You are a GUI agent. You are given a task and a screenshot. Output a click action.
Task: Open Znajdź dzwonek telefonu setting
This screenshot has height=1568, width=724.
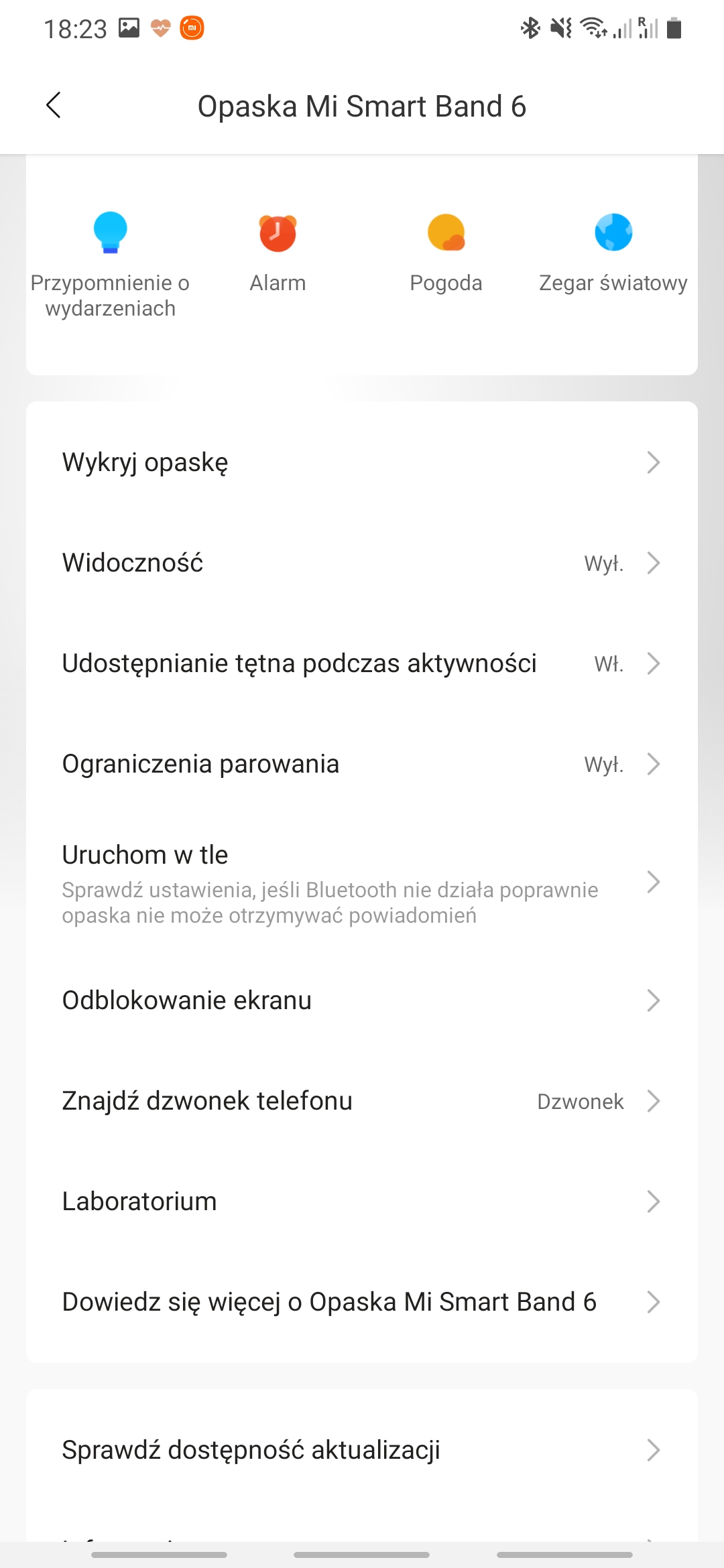pyautogui.click(x=362, y=1101)
